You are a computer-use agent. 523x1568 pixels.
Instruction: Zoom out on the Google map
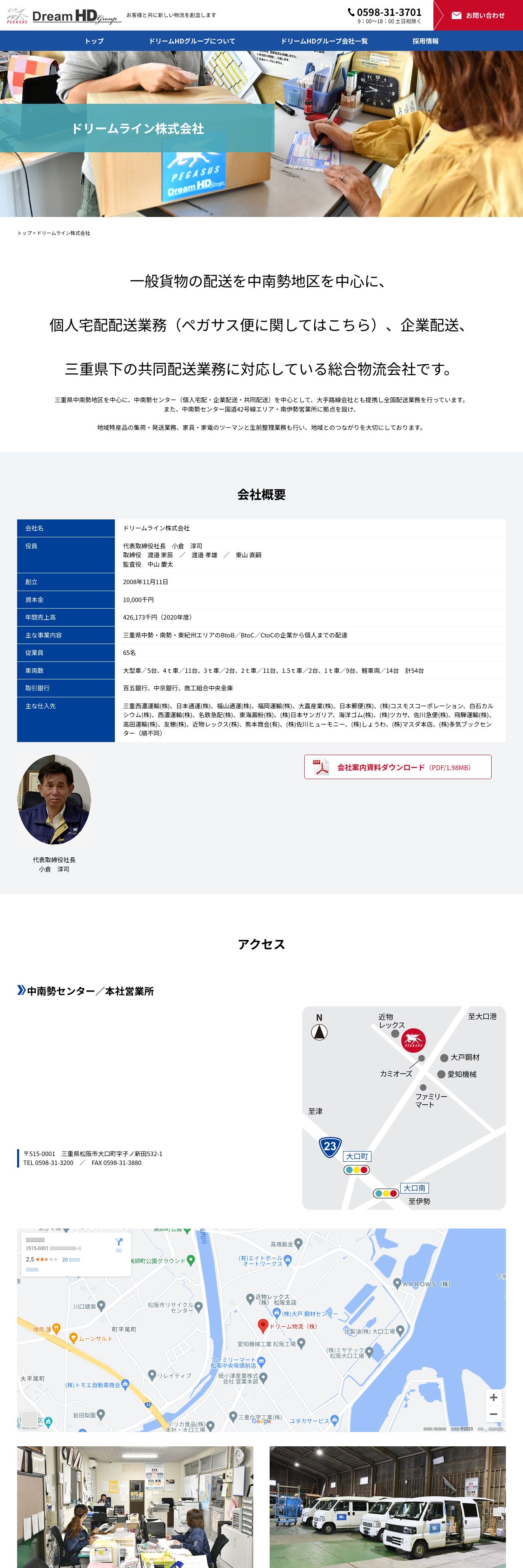click(x=493, y=1414)
